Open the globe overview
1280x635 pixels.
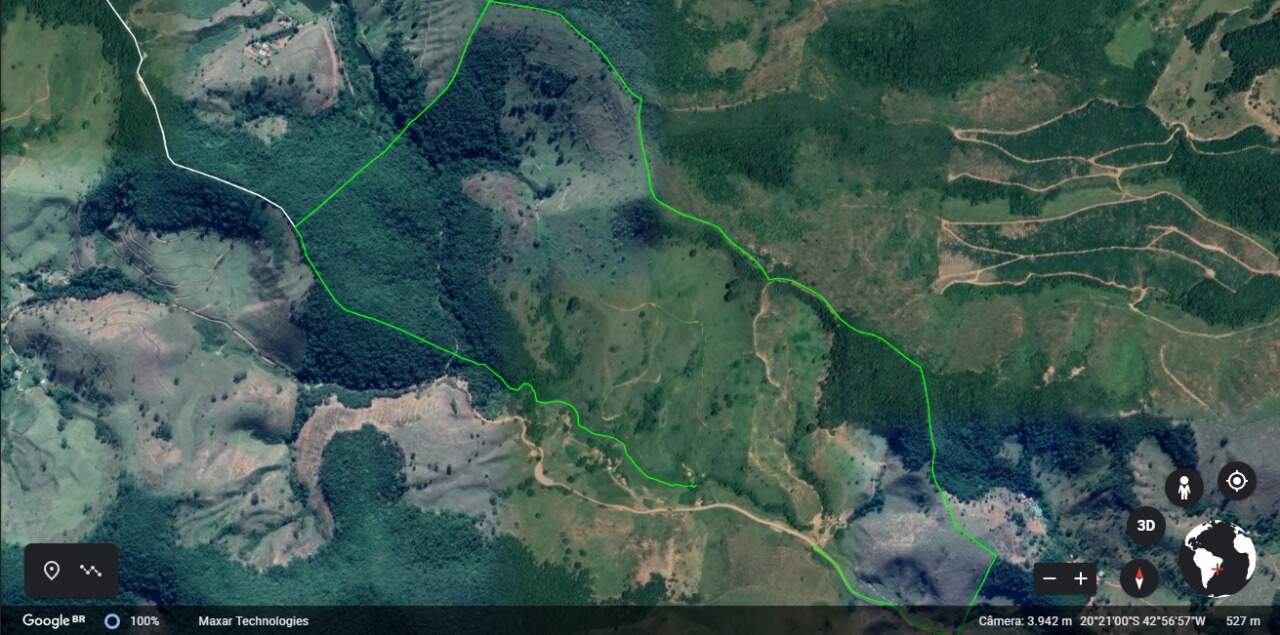(x=1217, y=558)
